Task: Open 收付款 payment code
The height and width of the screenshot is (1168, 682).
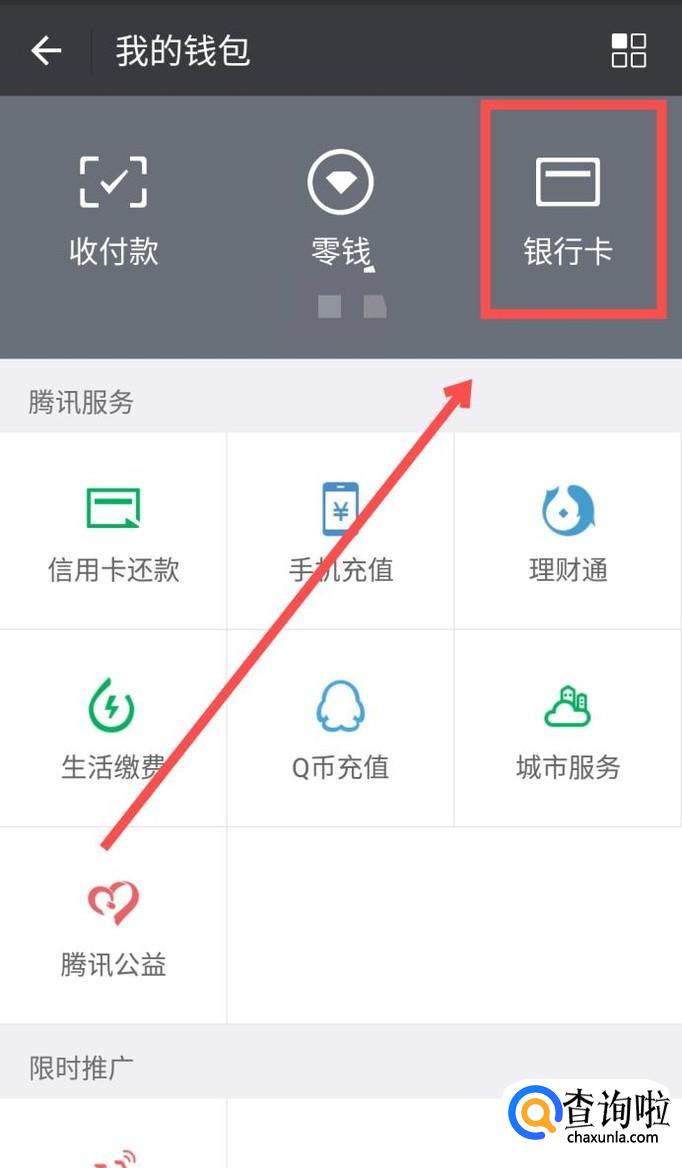Action: [113, 210]
